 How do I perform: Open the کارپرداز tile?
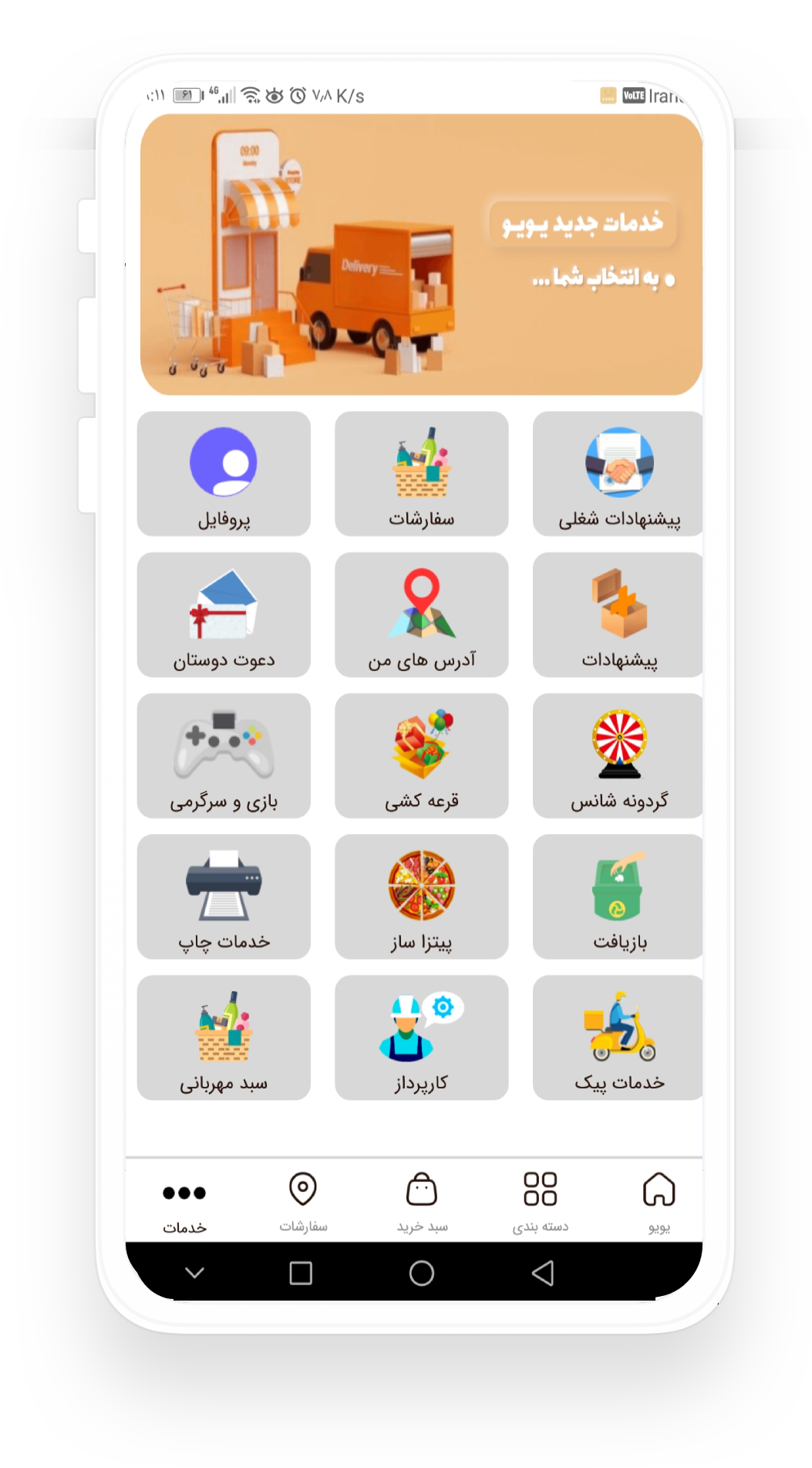(x=421, y=1038)
